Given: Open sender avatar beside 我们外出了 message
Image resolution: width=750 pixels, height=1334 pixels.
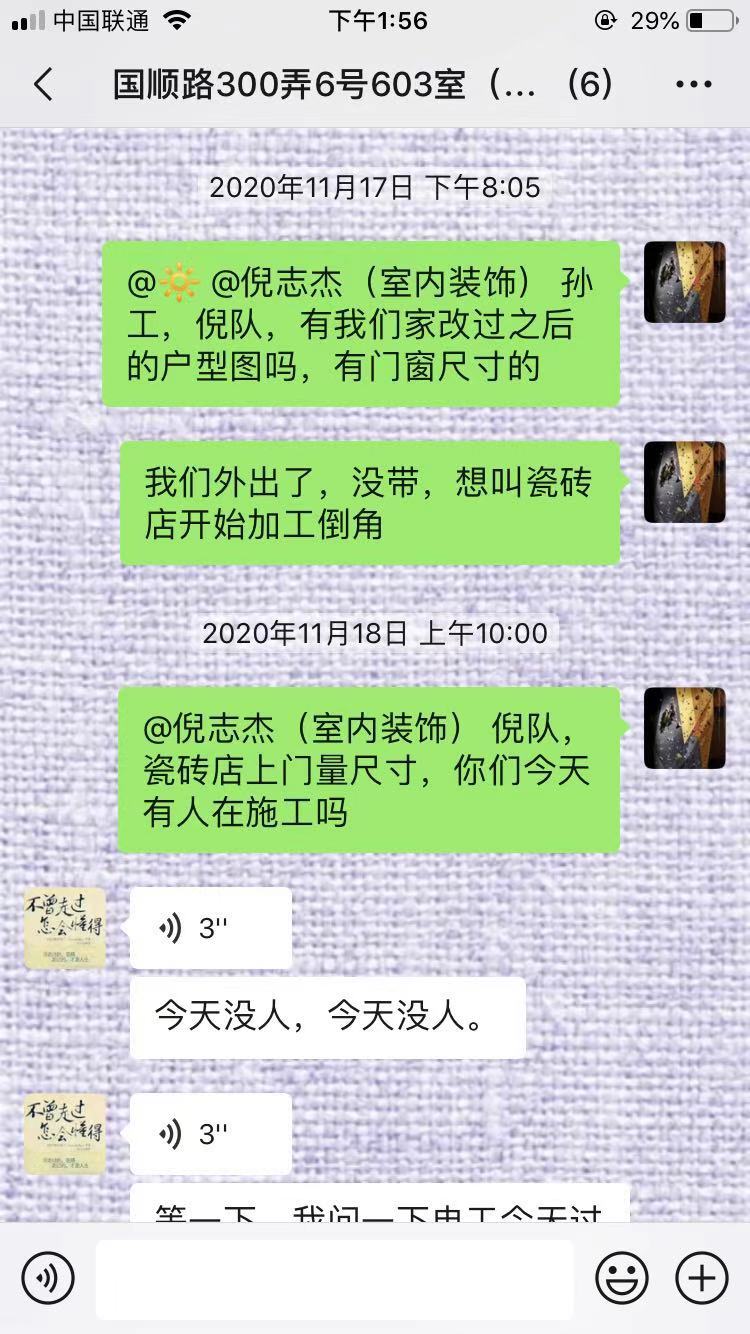Looking at the screenshot, I should 684,482.
